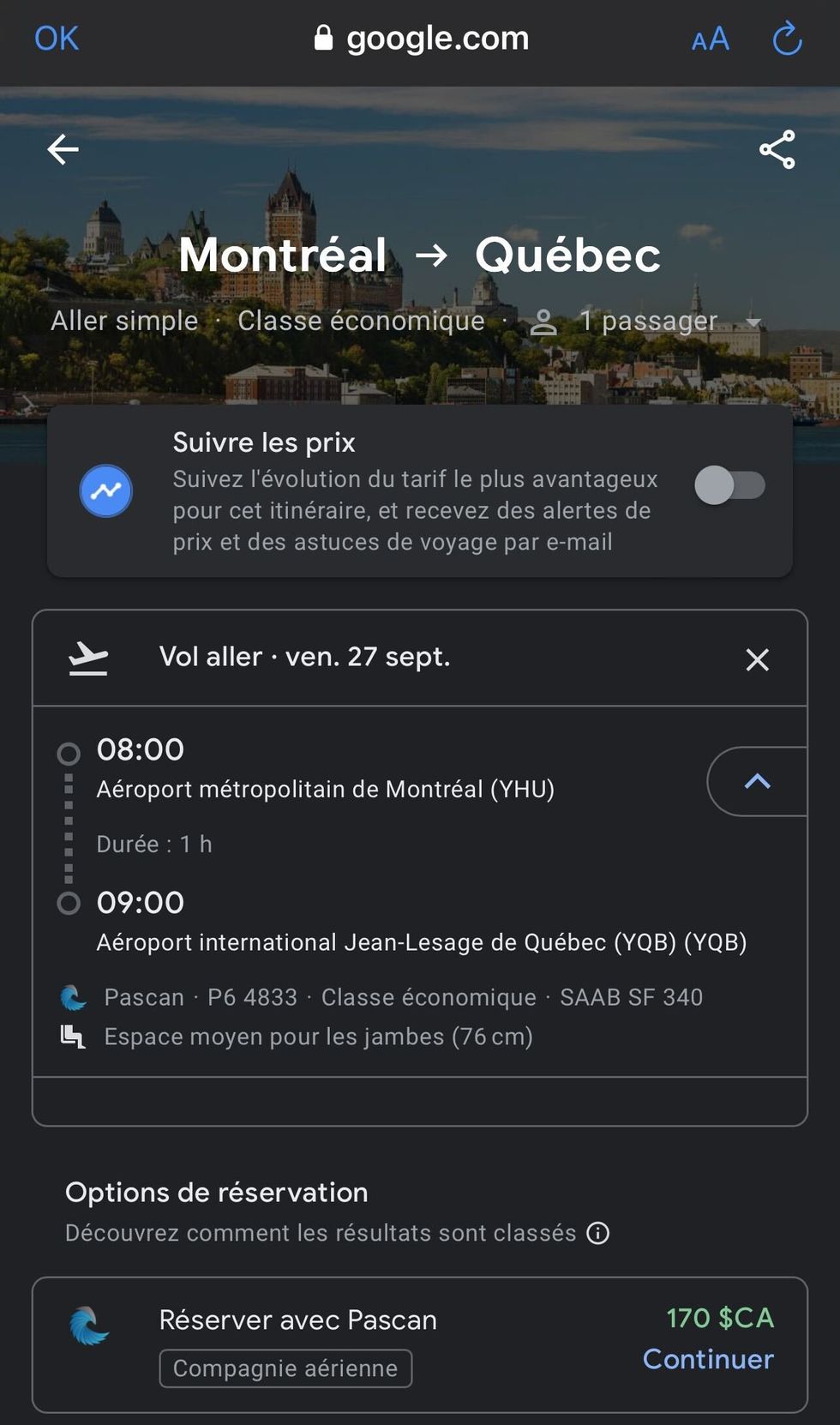
Task: Open the 1 passager dropdown
Action: [x=752, y=322]
